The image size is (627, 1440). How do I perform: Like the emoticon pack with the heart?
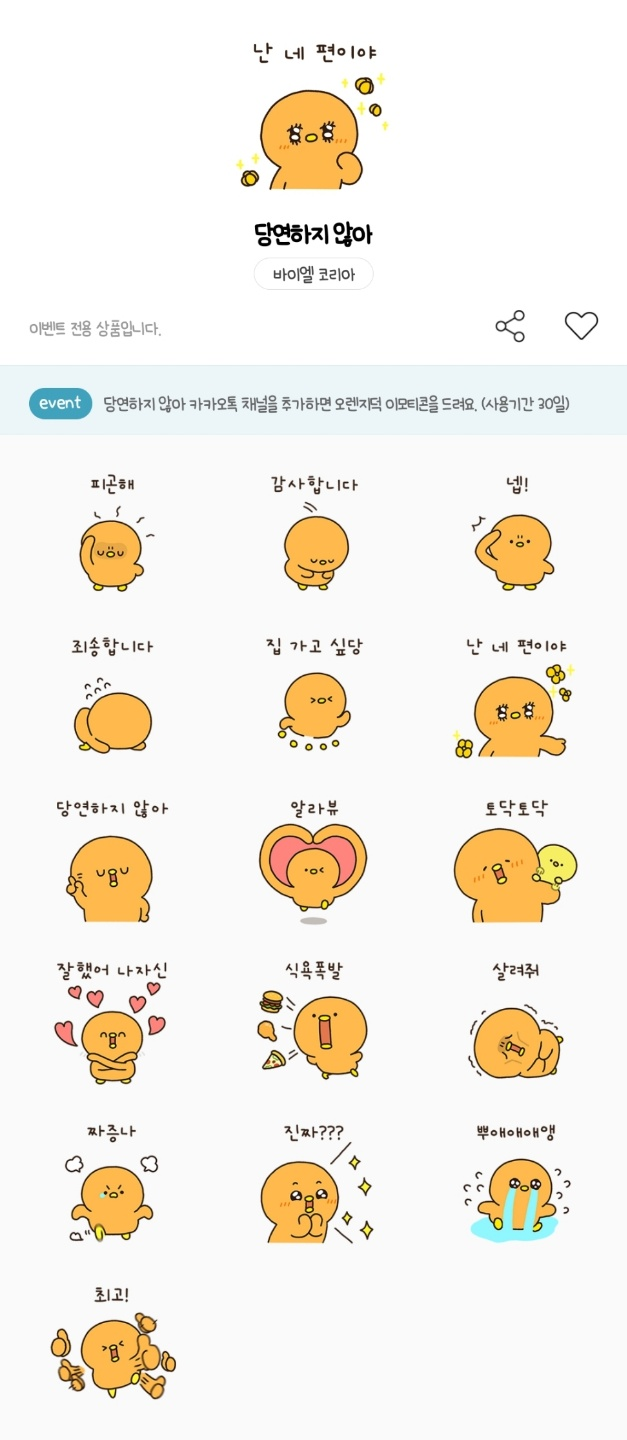coord(581,326)
